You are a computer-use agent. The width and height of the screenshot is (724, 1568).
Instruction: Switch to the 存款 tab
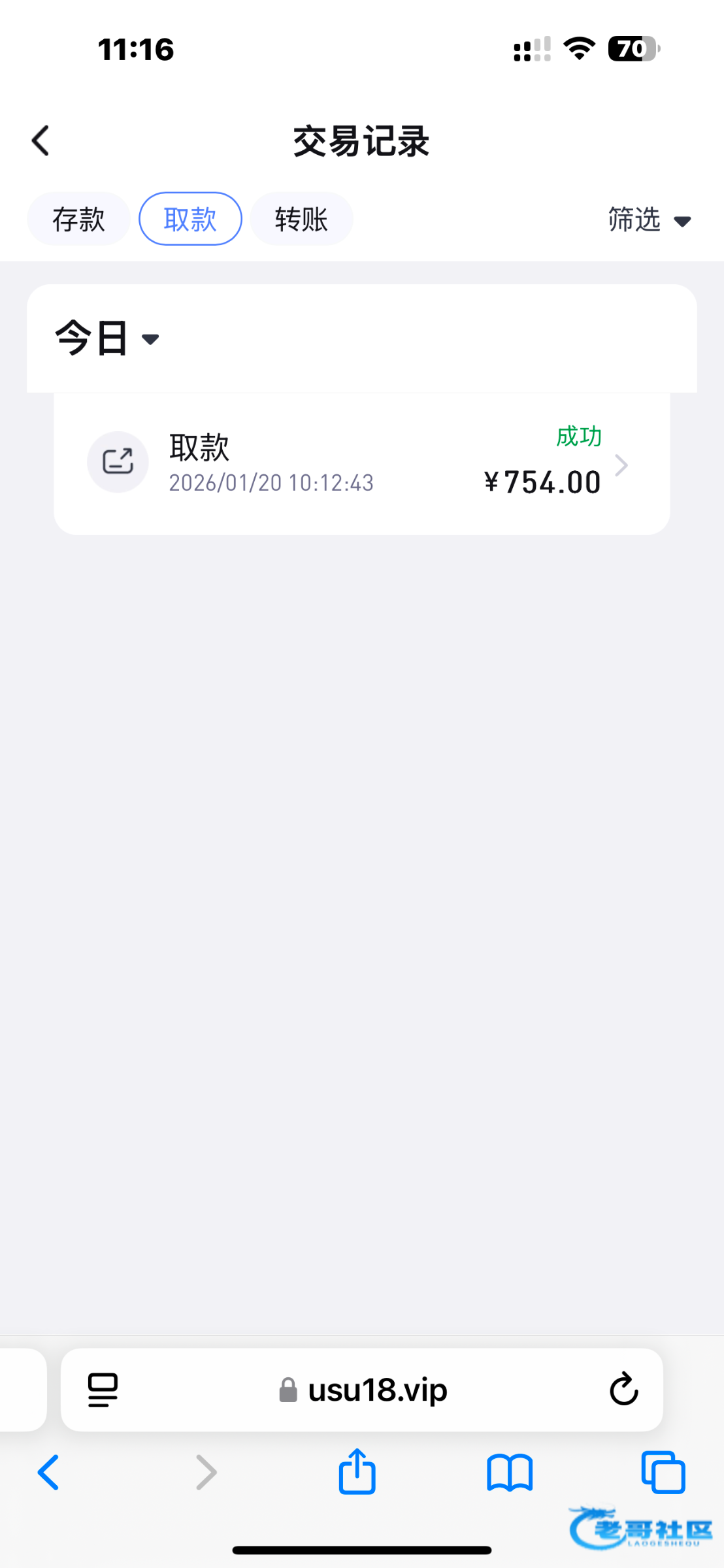coord(78,219)
